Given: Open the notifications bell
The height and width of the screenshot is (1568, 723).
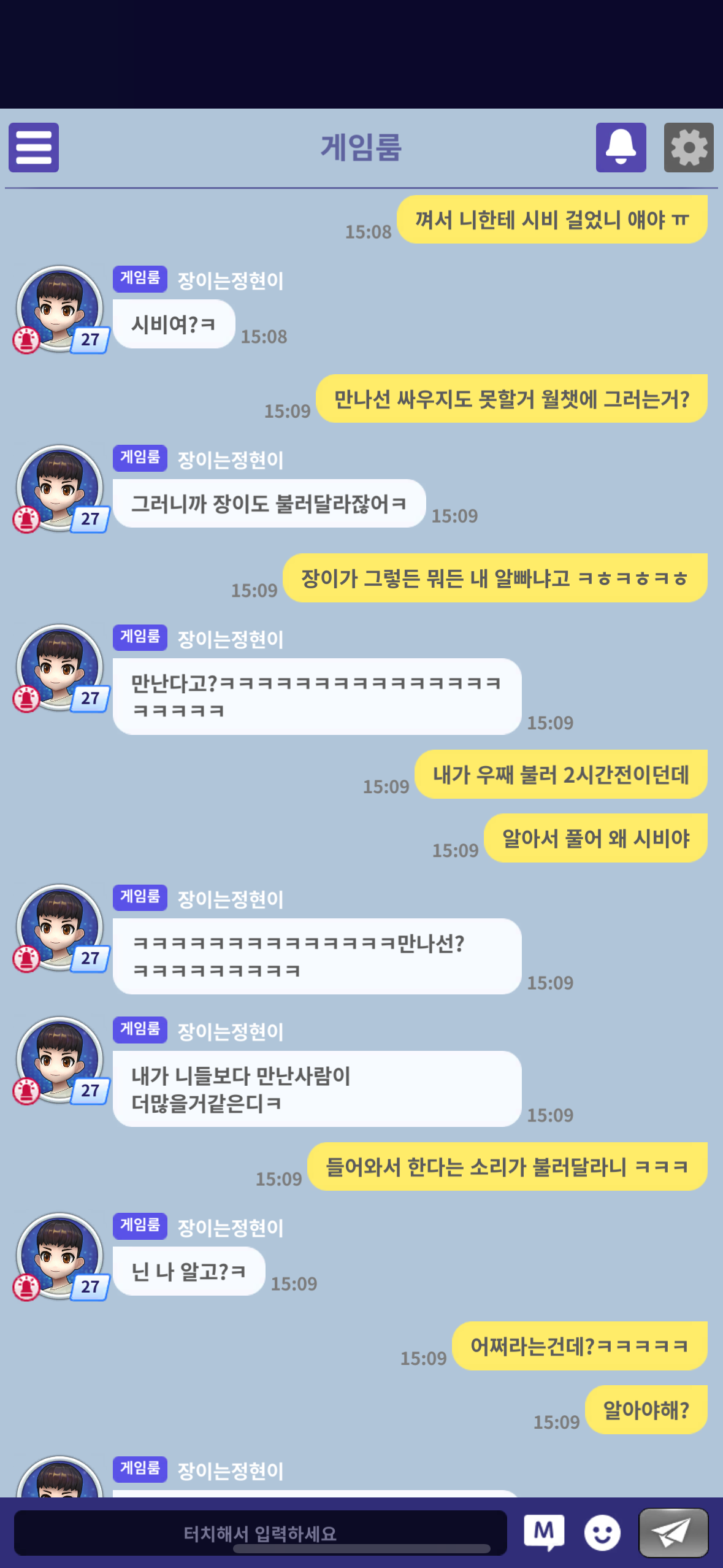Looking at the screenshot, I should pyautogui.click(x=621, y=147).
